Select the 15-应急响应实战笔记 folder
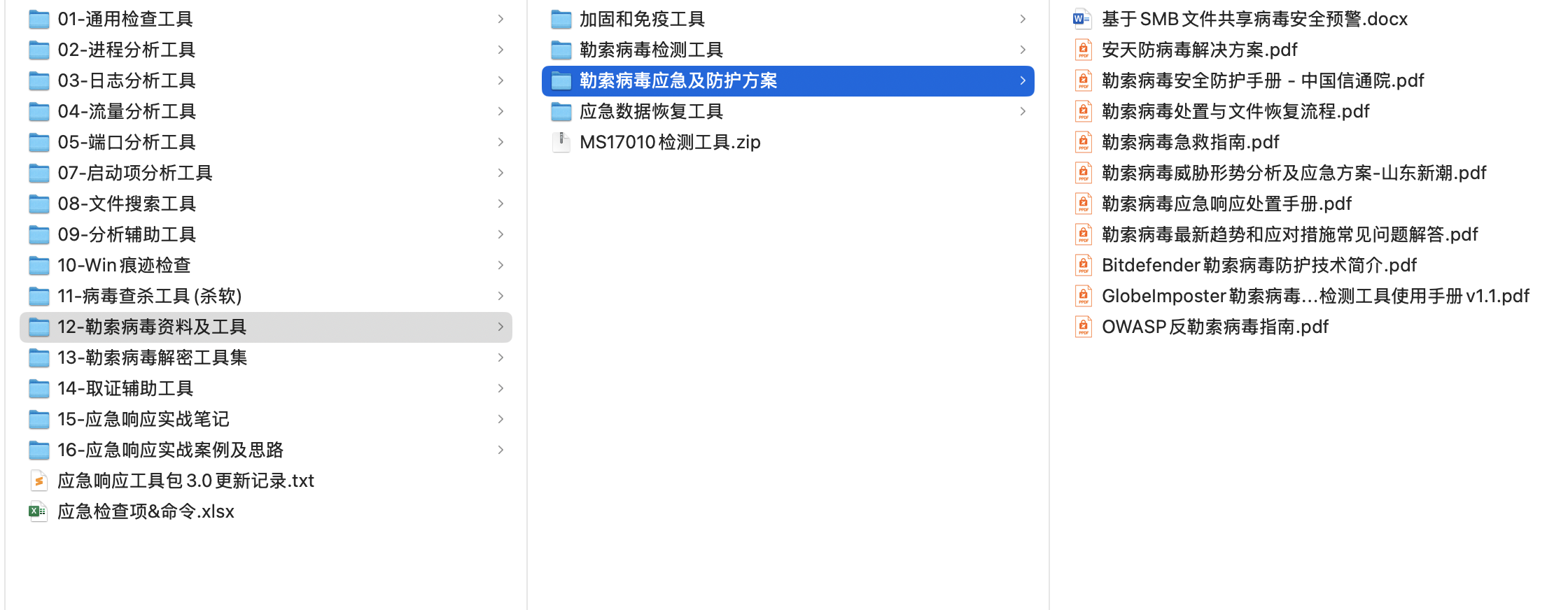Viewport: 1568px width, 610px height. [x=143, y=419]
